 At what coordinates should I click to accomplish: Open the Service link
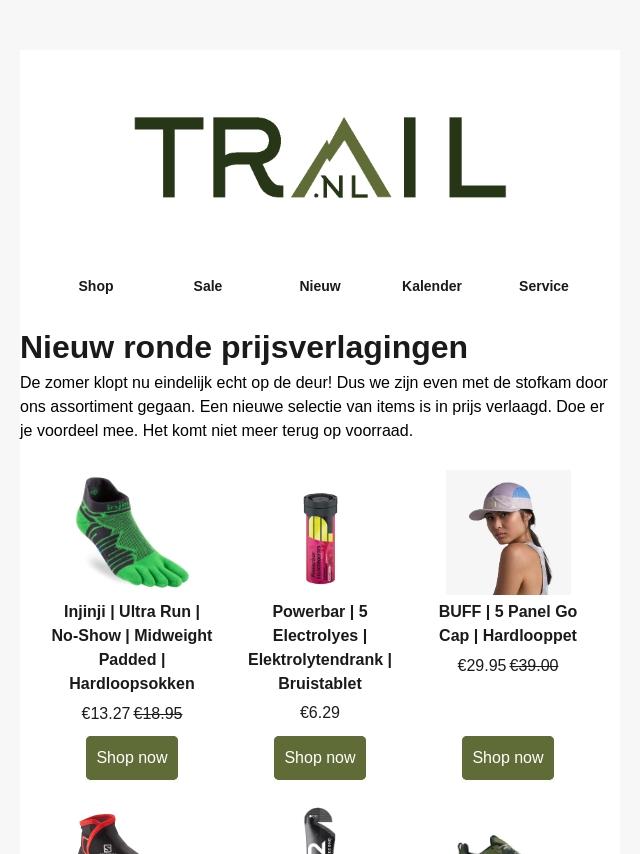(543, 286)
